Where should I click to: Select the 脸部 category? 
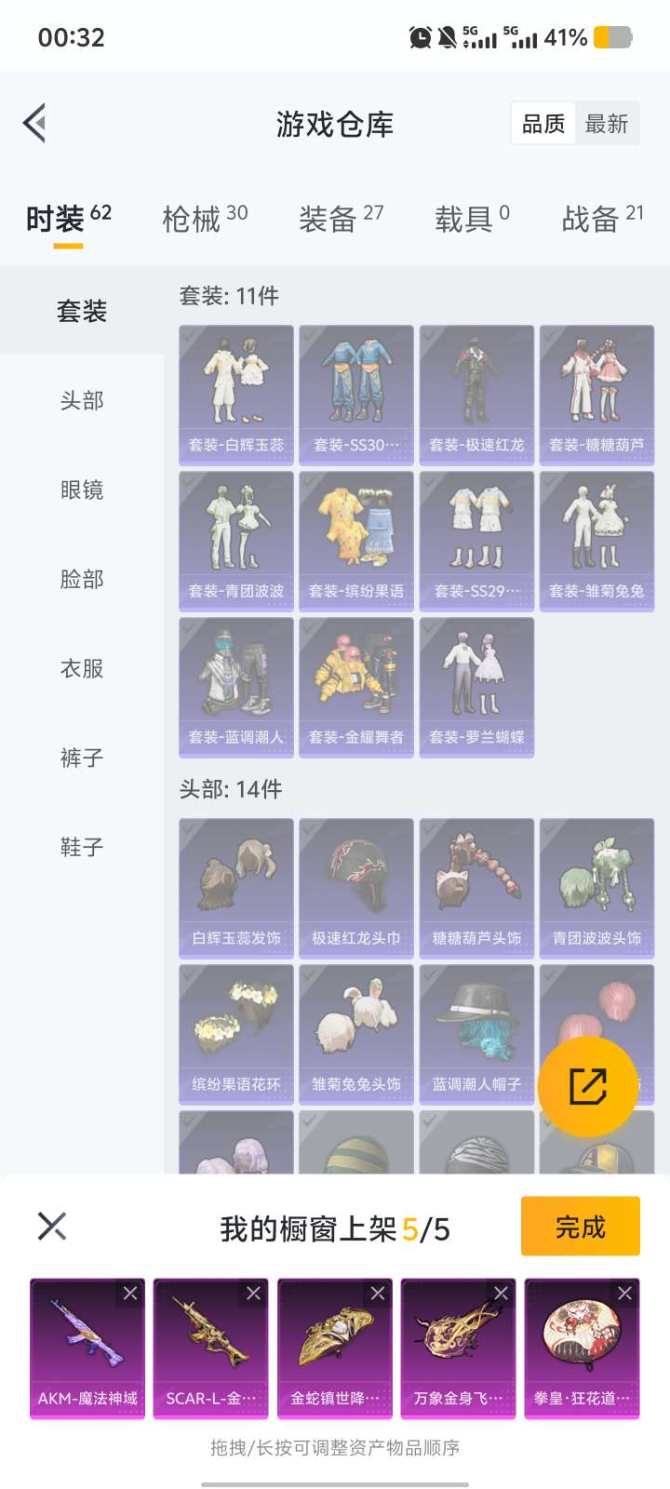[81, 579]
